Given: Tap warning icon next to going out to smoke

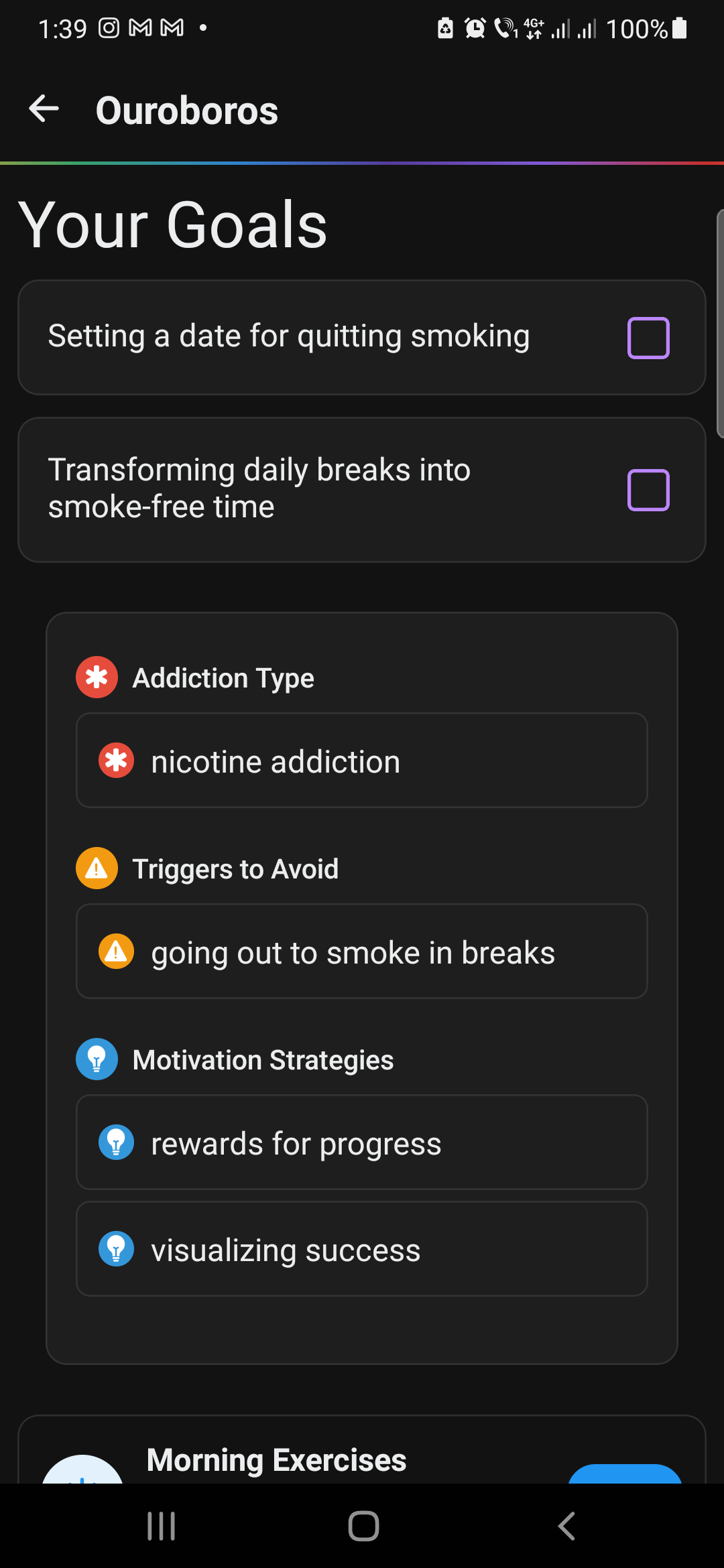Looking at the screenshot, I should click(116, 951).
